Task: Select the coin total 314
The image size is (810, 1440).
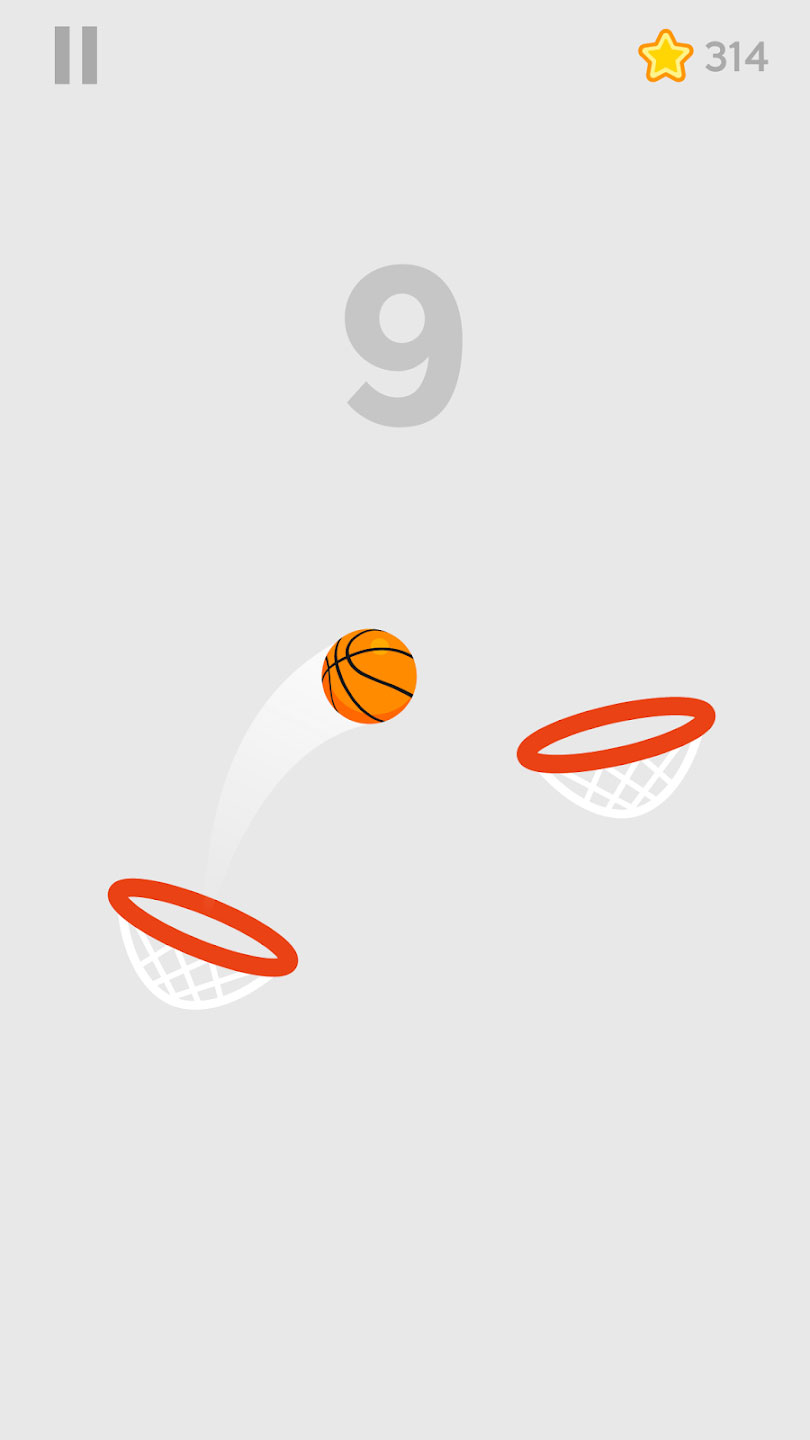Action: click(x=738, y=55)
